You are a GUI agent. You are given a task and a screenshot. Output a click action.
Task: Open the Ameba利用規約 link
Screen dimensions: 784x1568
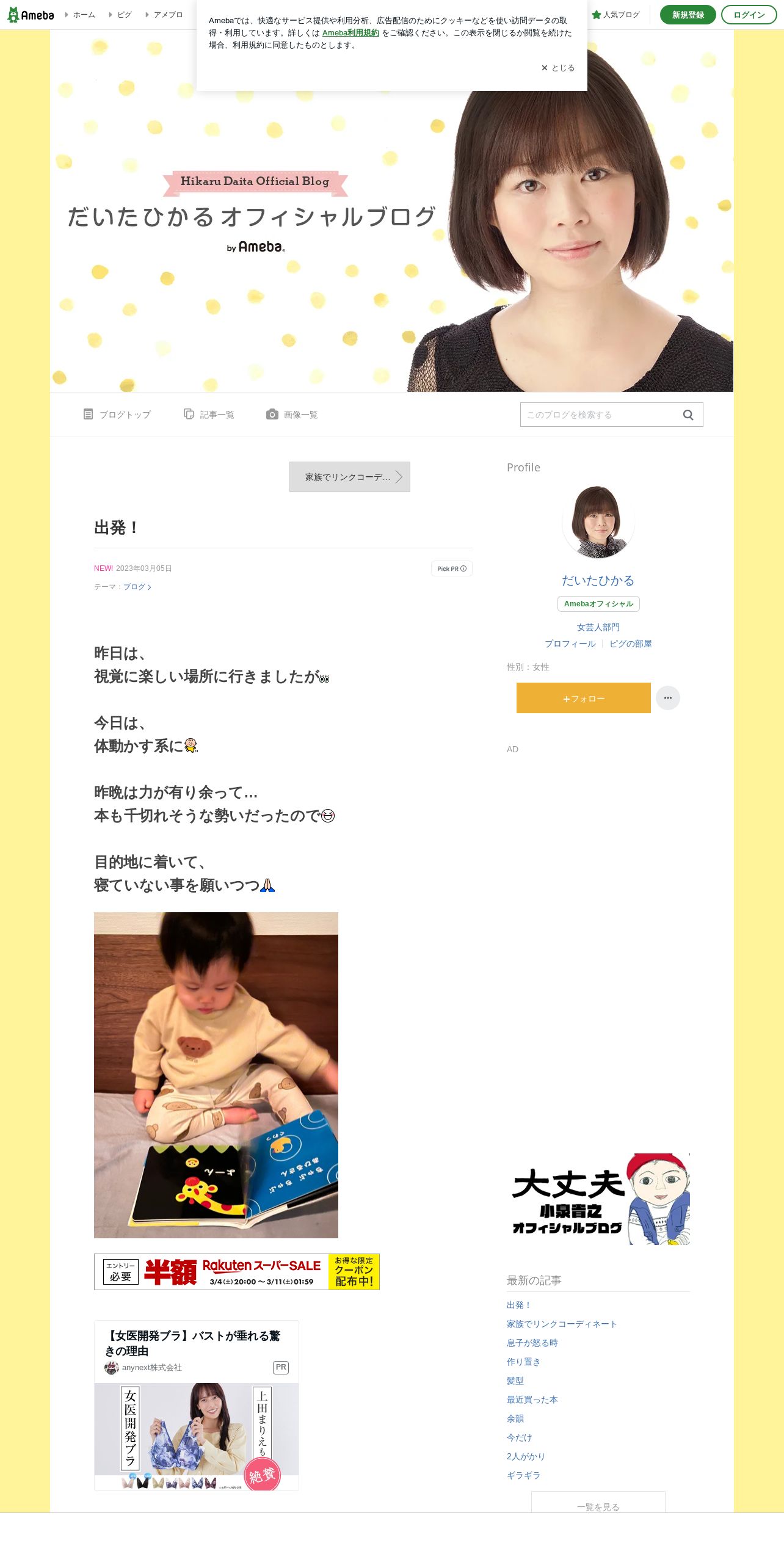[x=350, y=33]
